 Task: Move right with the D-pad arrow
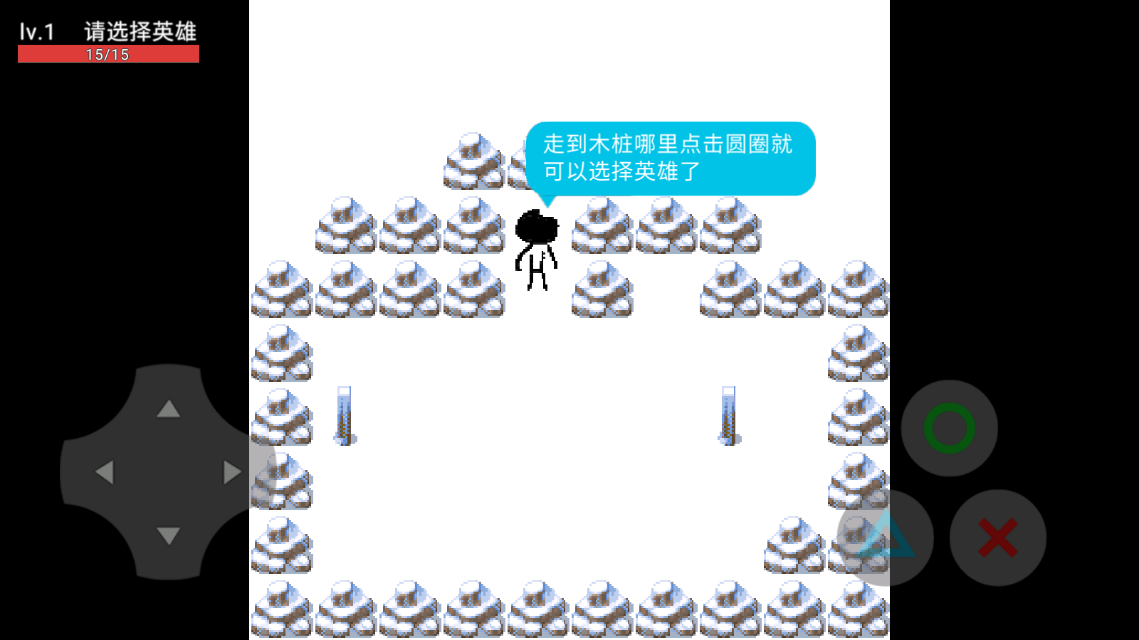[232, 472]
